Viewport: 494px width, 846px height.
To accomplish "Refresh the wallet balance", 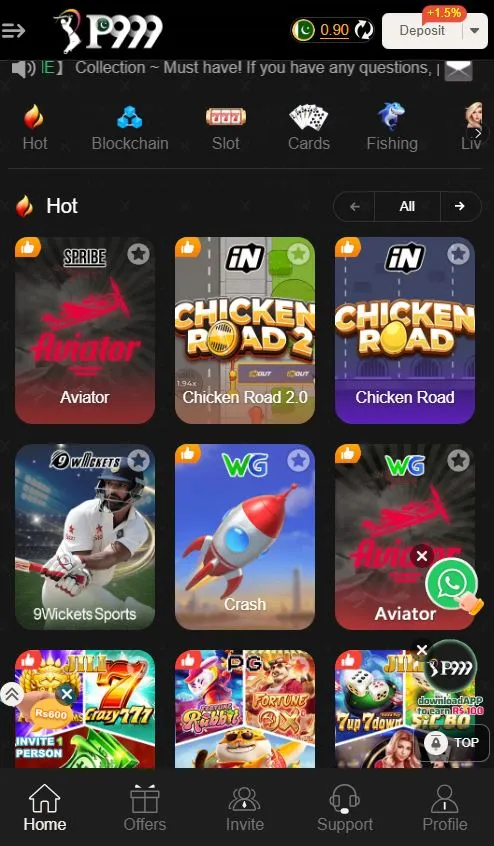I will click(x=363, y=30).
